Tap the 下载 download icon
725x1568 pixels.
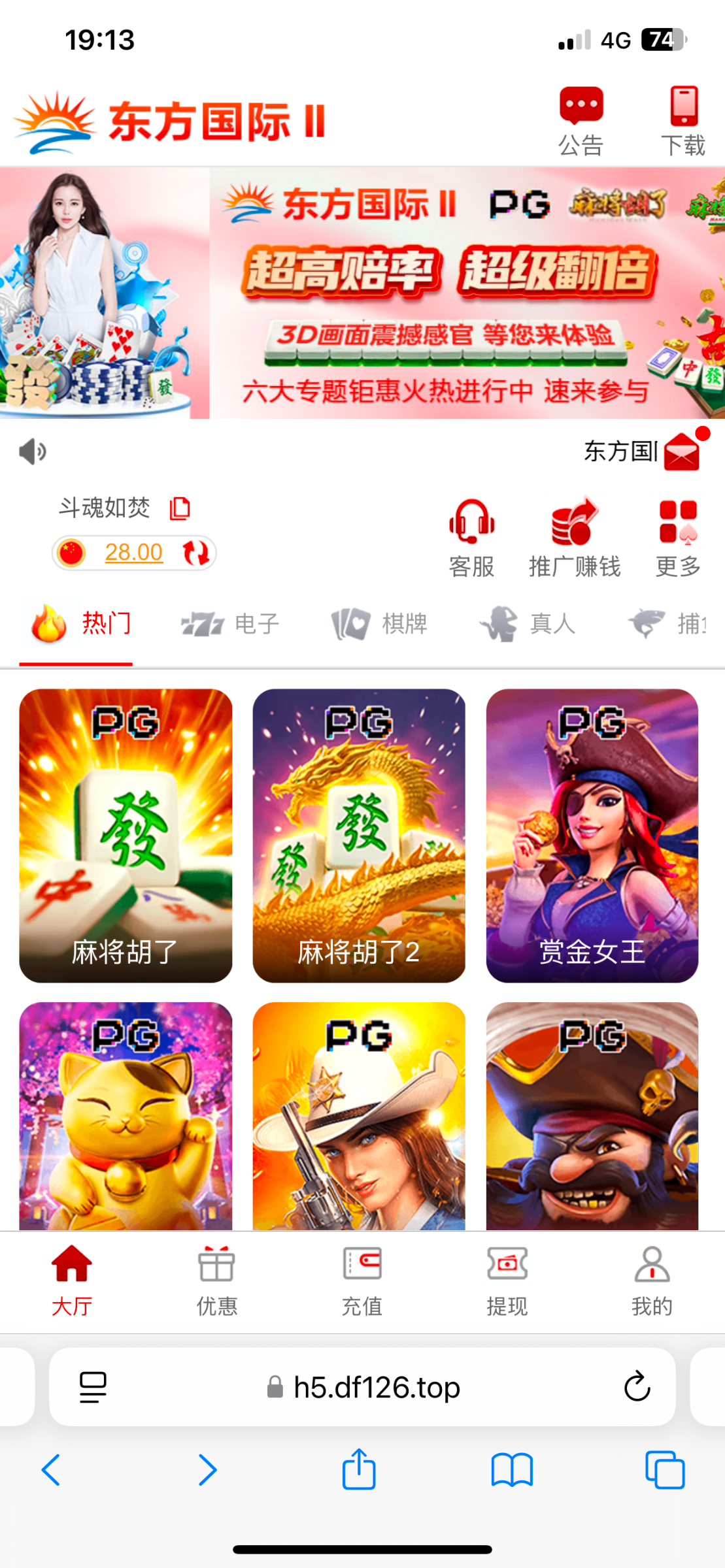click(683, 121)
